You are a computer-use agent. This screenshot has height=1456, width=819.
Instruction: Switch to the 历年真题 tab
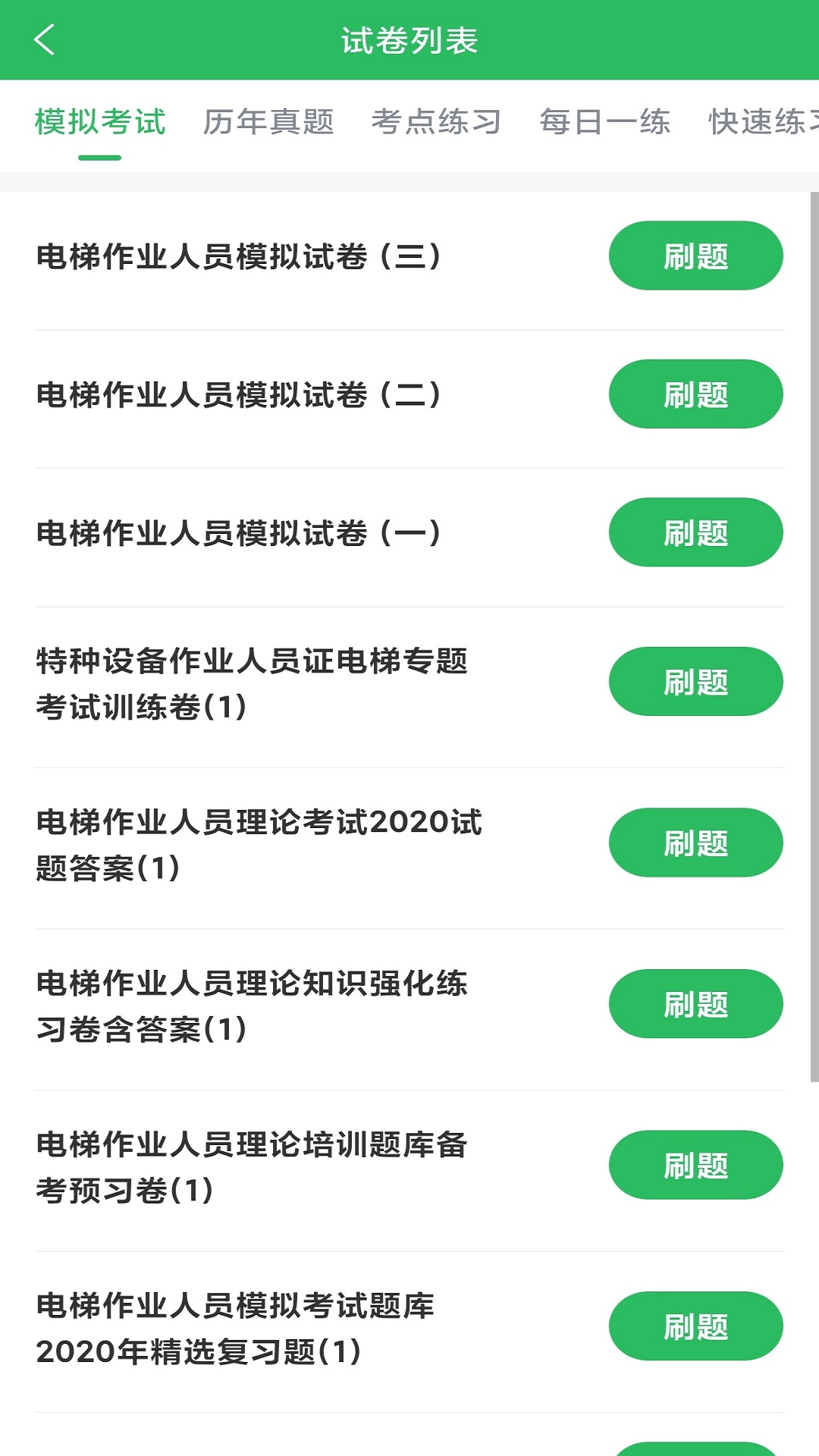point(268,121)
